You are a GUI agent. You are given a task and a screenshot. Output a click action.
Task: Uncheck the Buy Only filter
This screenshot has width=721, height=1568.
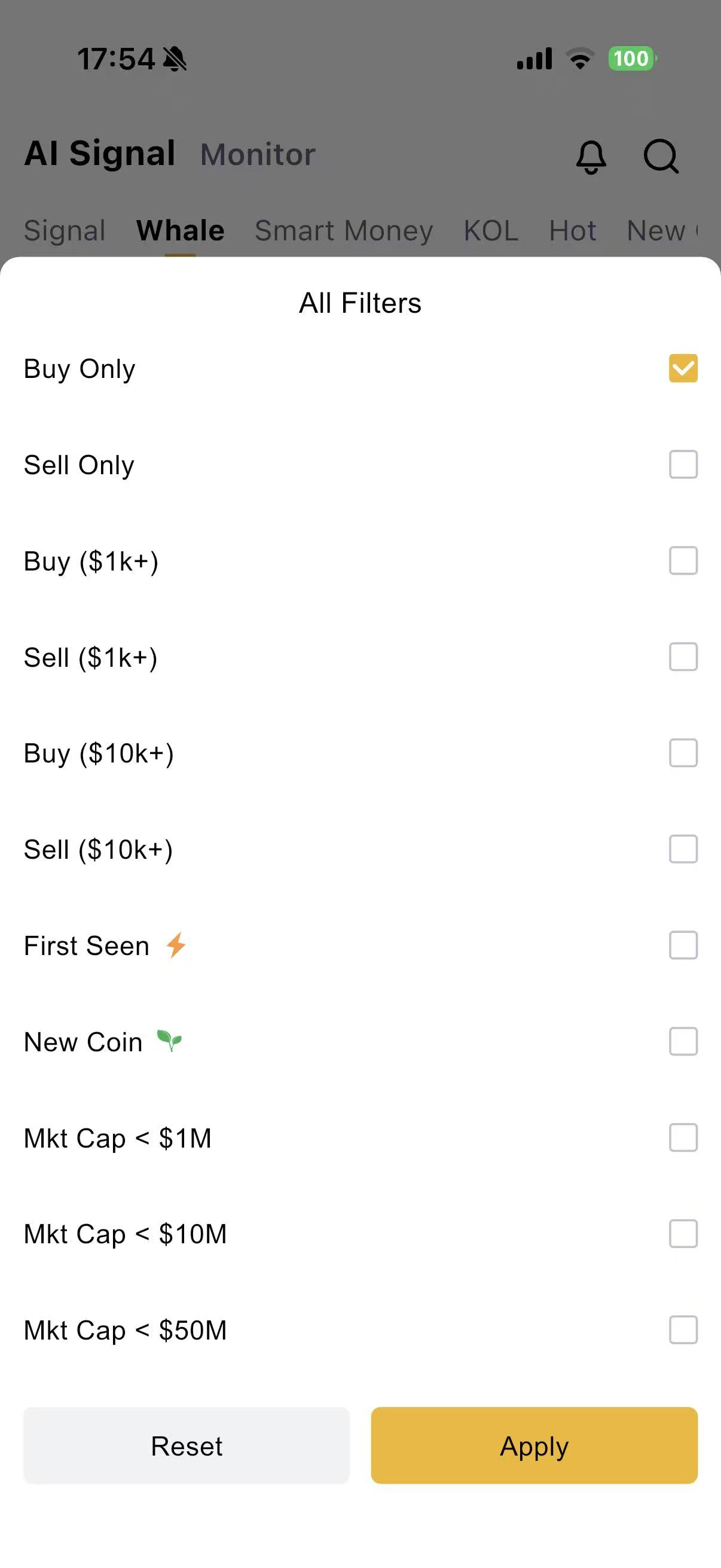coord(683,368)
